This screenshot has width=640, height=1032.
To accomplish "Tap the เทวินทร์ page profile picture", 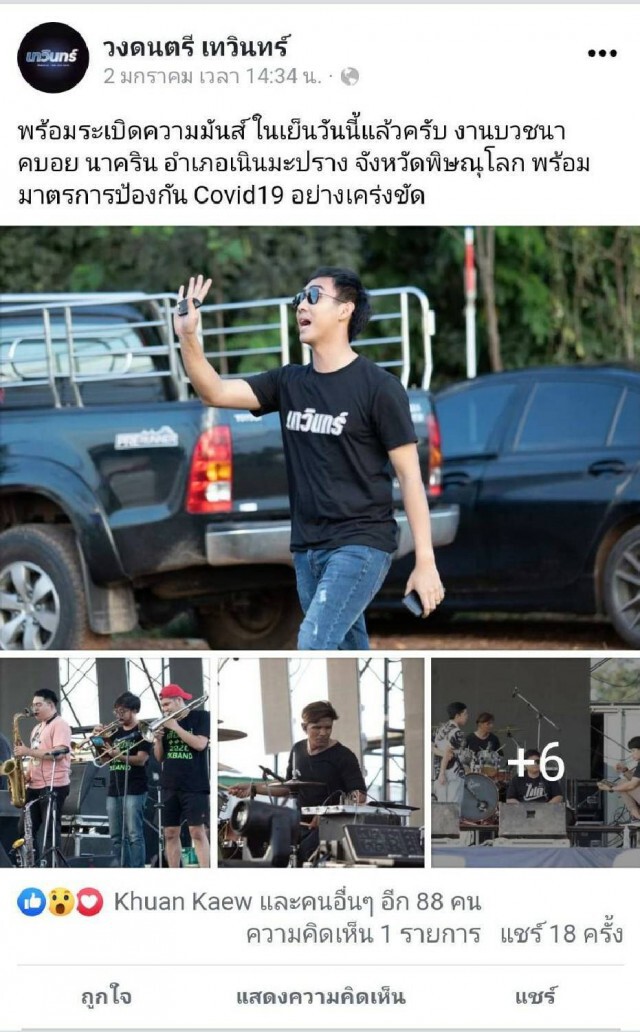I will 53,57.
